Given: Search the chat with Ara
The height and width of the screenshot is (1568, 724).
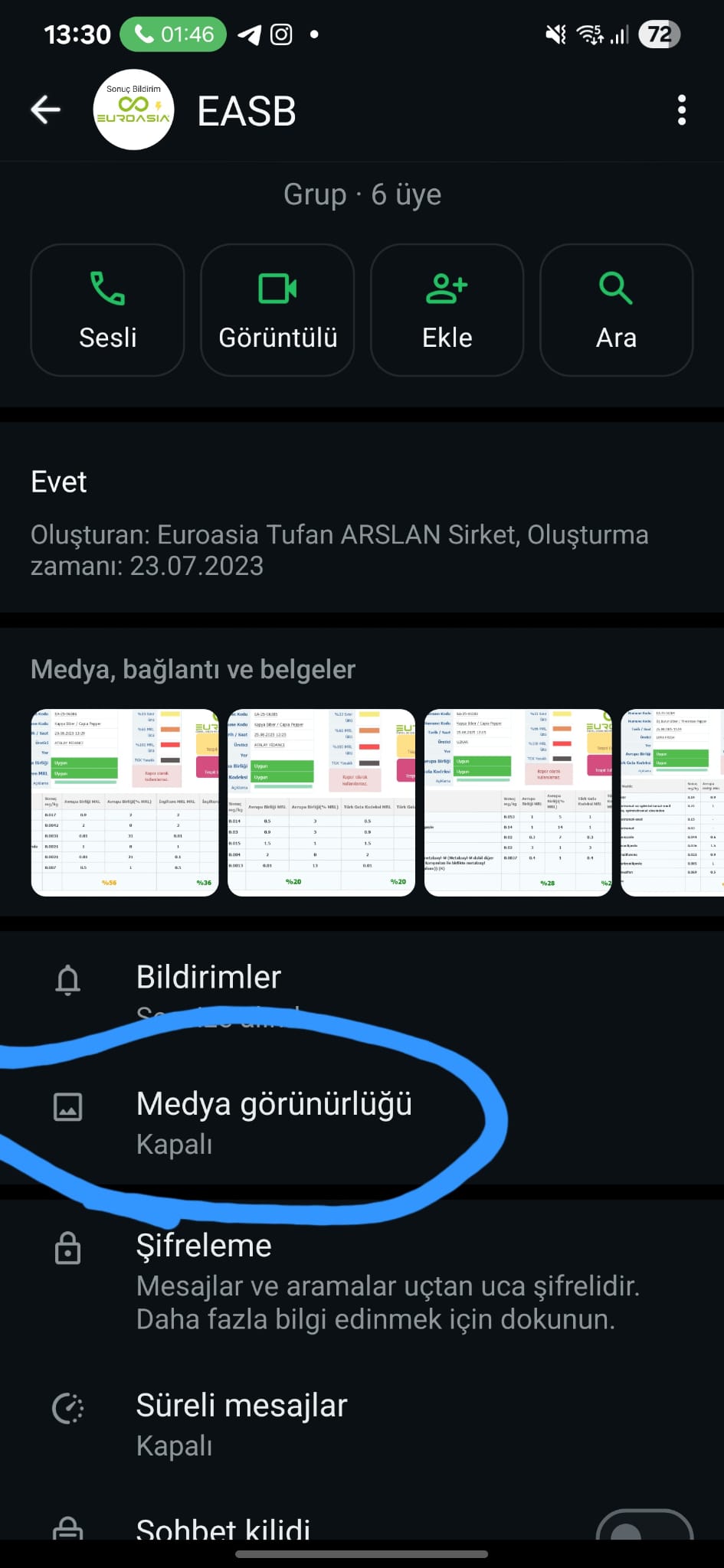Looking at the screenshot, I should pyautogui.click(x=616, y=310).
